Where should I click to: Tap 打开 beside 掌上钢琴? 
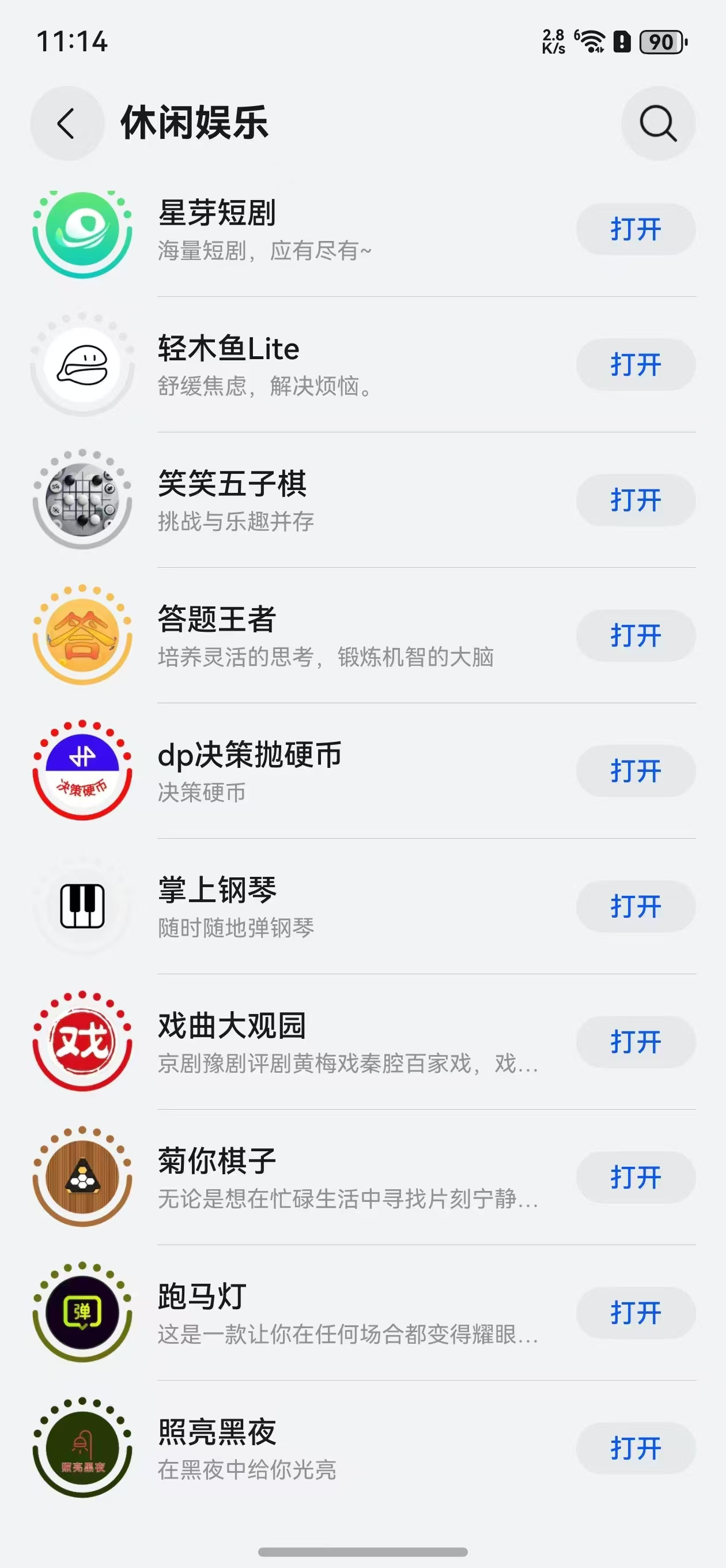[636, 906]
